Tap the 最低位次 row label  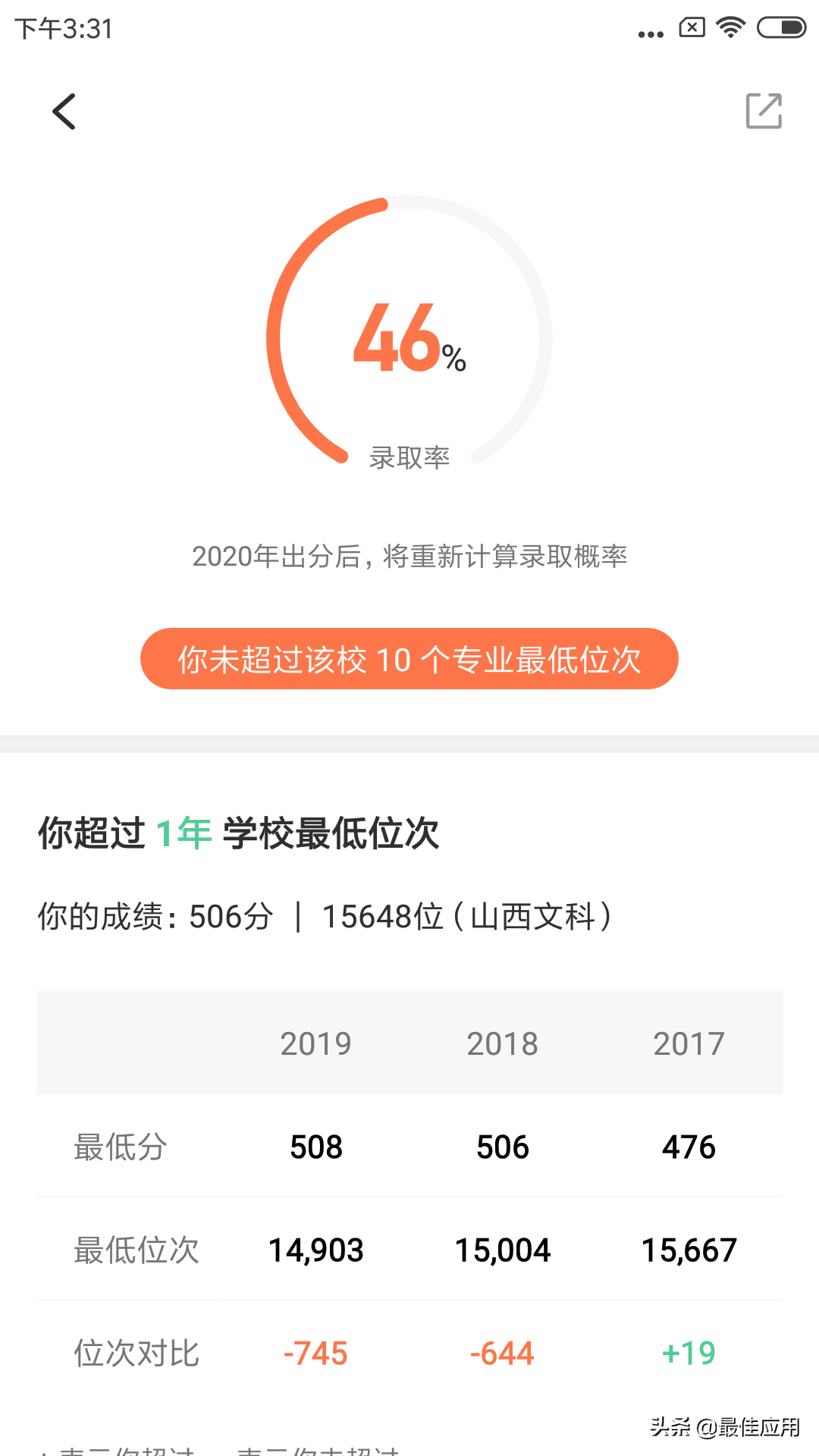137,1250
